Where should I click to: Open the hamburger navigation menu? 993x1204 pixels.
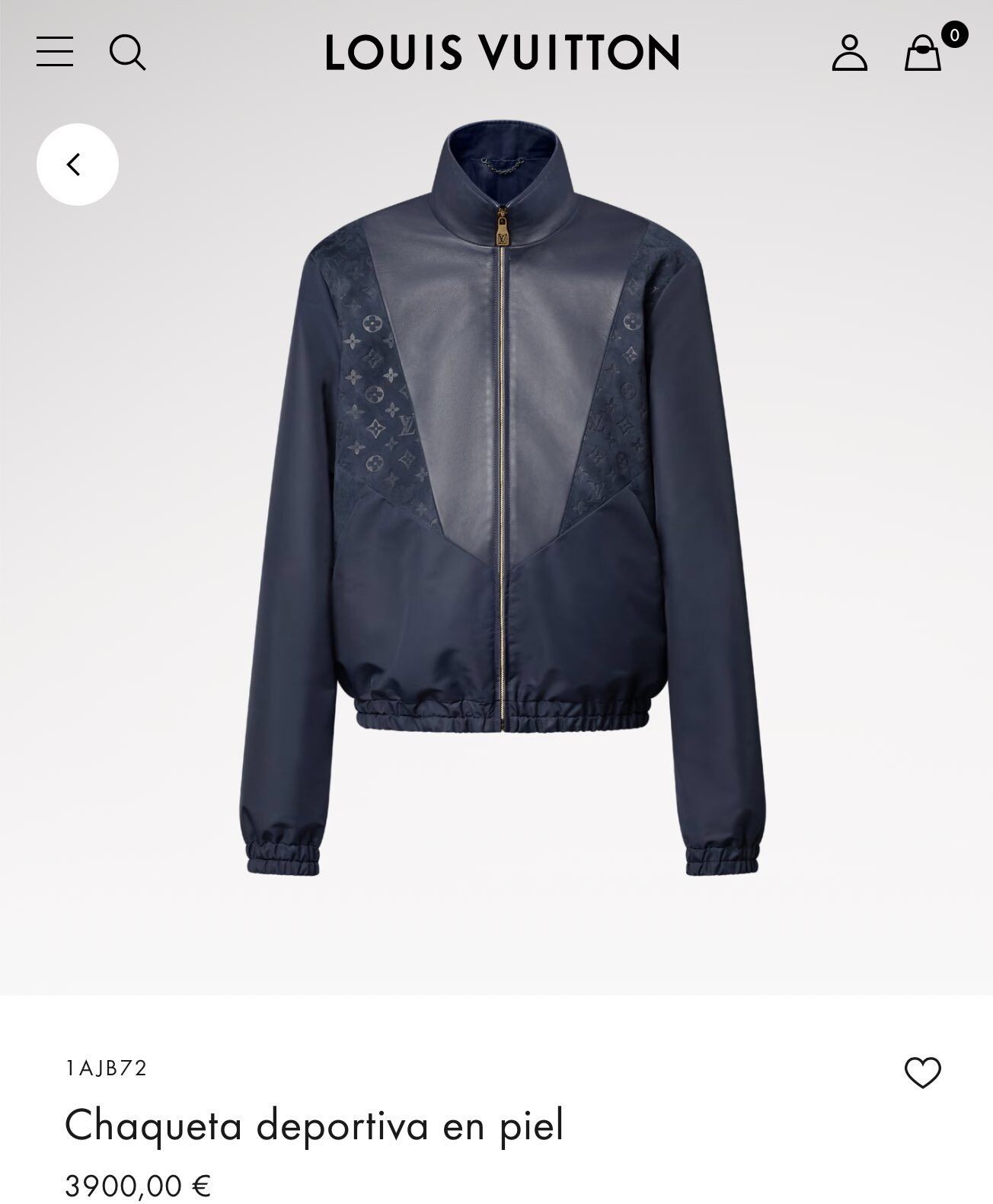[55, 52]
